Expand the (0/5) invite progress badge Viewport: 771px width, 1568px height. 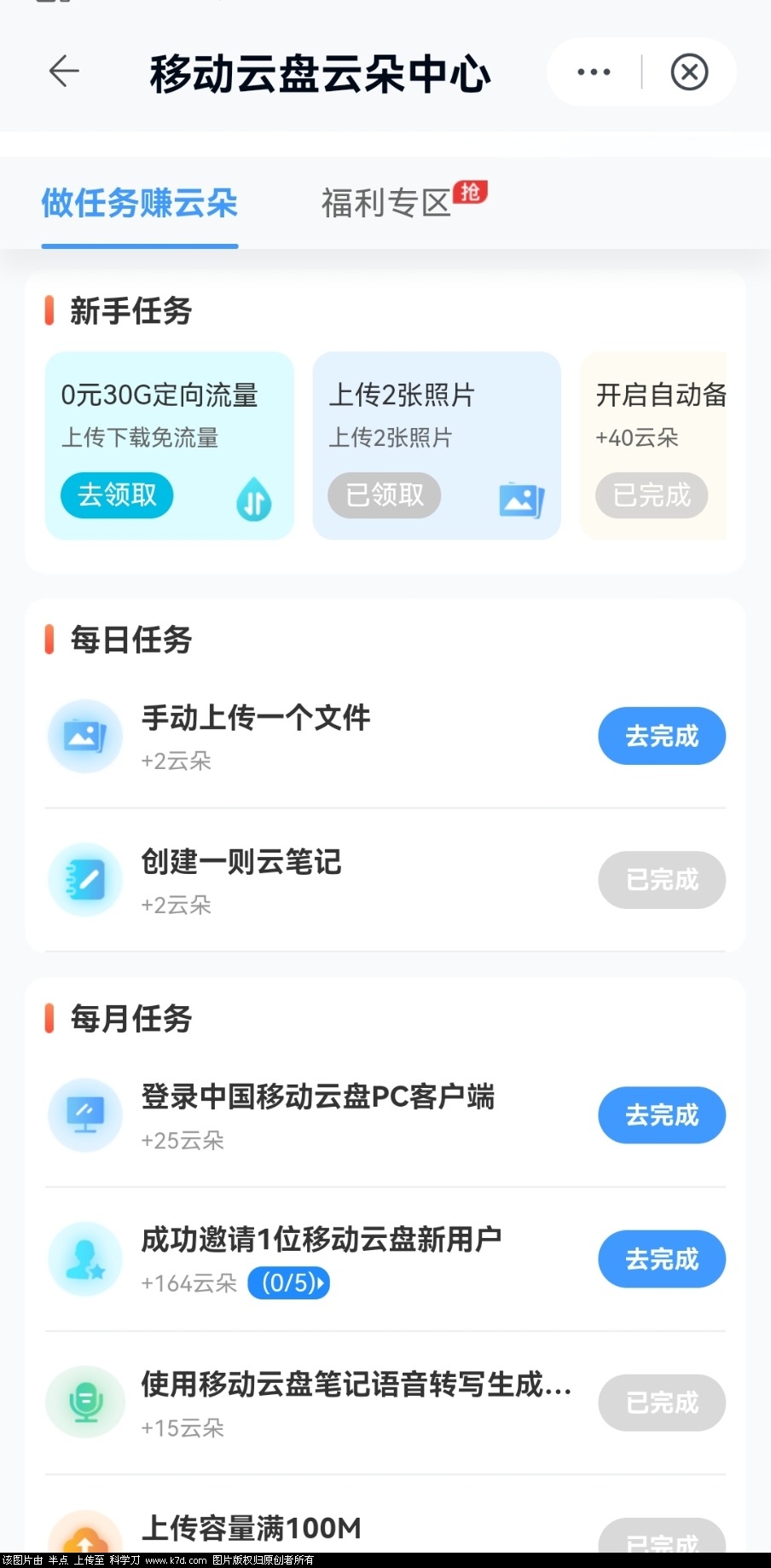click(288, 1283)
